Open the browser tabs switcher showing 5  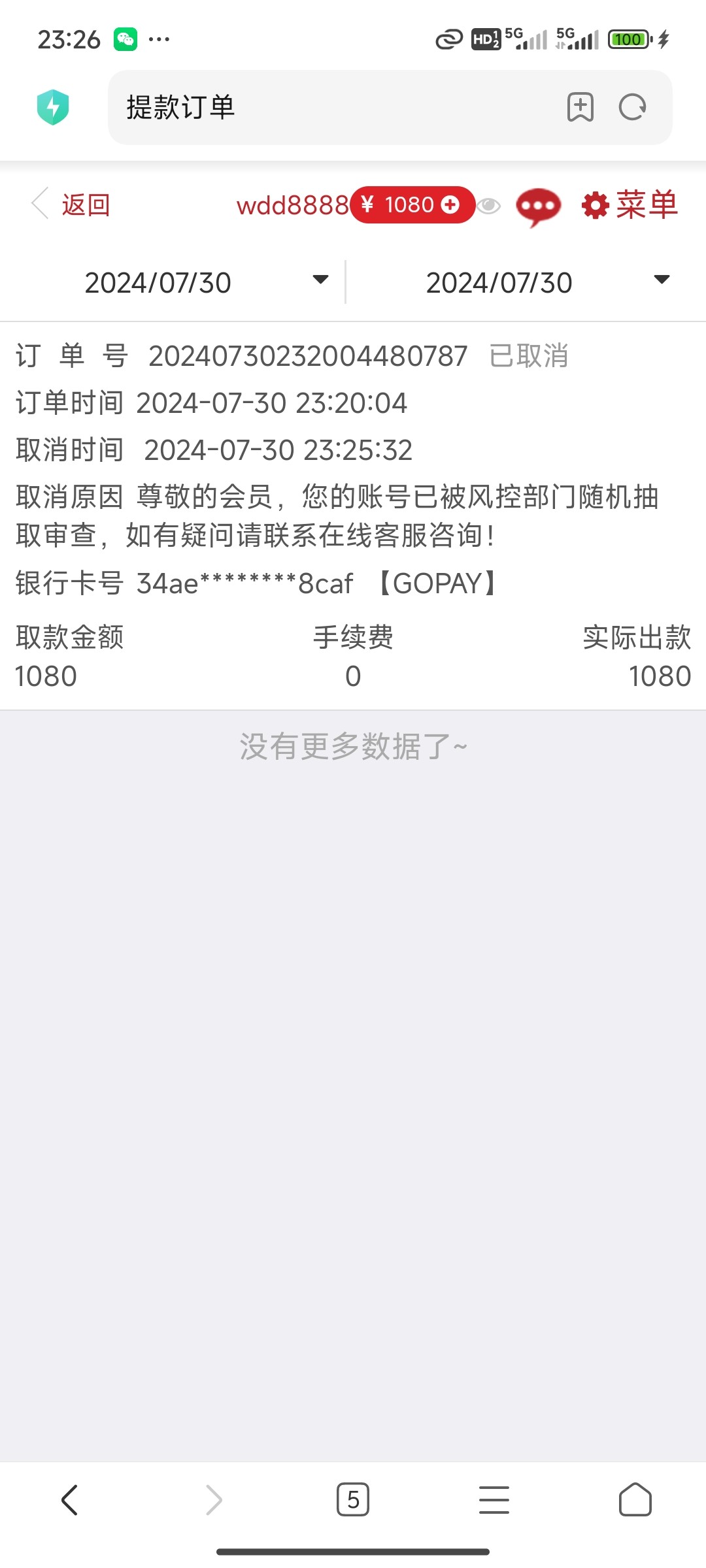(353, 1499)
